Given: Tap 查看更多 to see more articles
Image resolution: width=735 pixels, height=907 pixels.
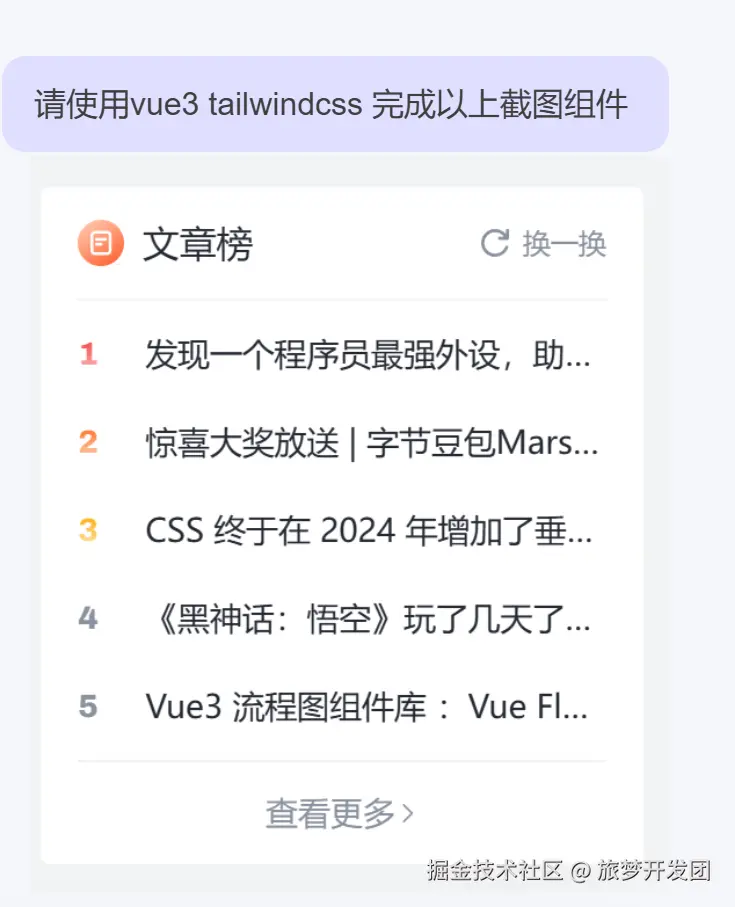Looking at the screenshot, I should click(340, 814).
